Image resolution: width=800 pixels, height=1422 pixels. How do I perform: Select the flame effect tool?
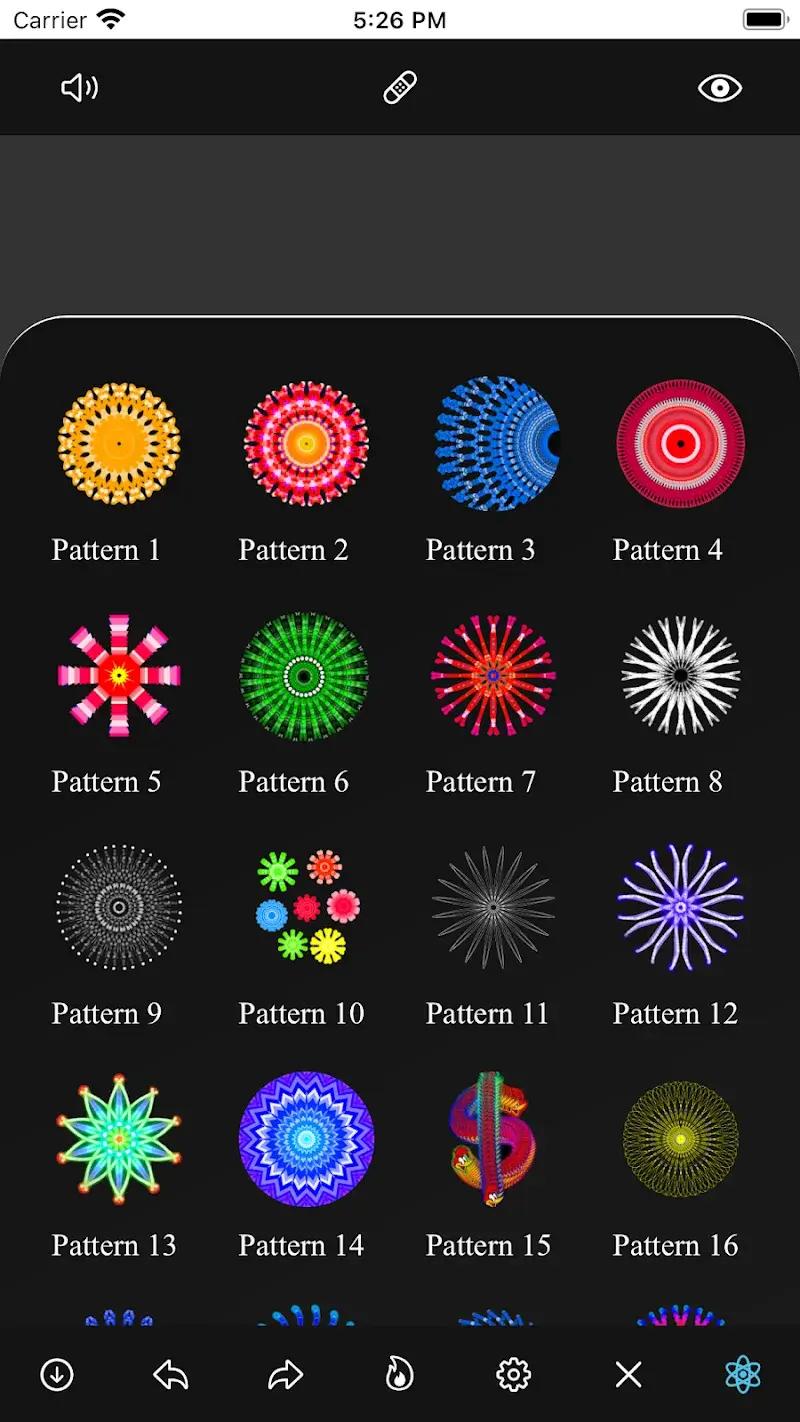pyautogui.click(x=399, y=1375)
